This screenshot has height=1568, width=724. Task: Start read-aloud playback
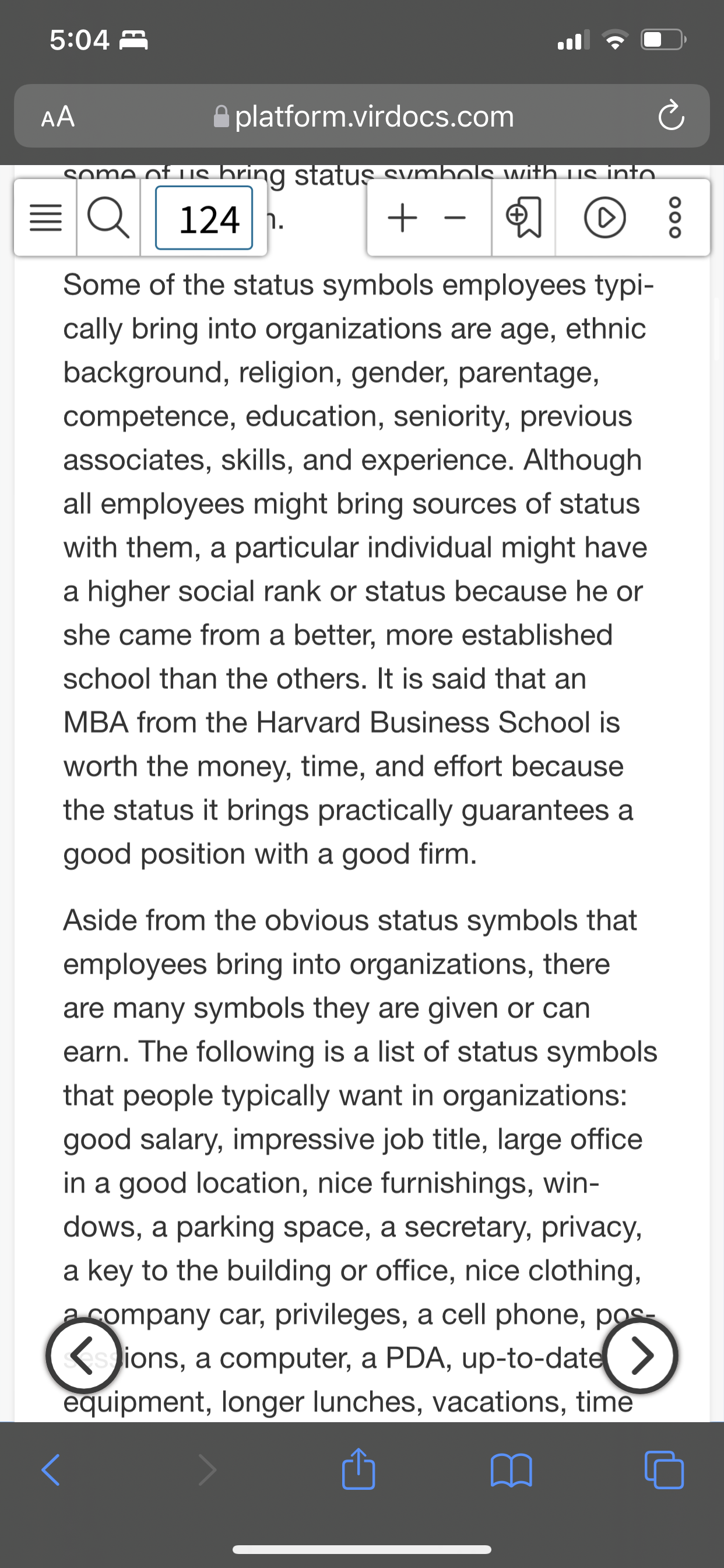pyautogui.click(x=604, y=218)
